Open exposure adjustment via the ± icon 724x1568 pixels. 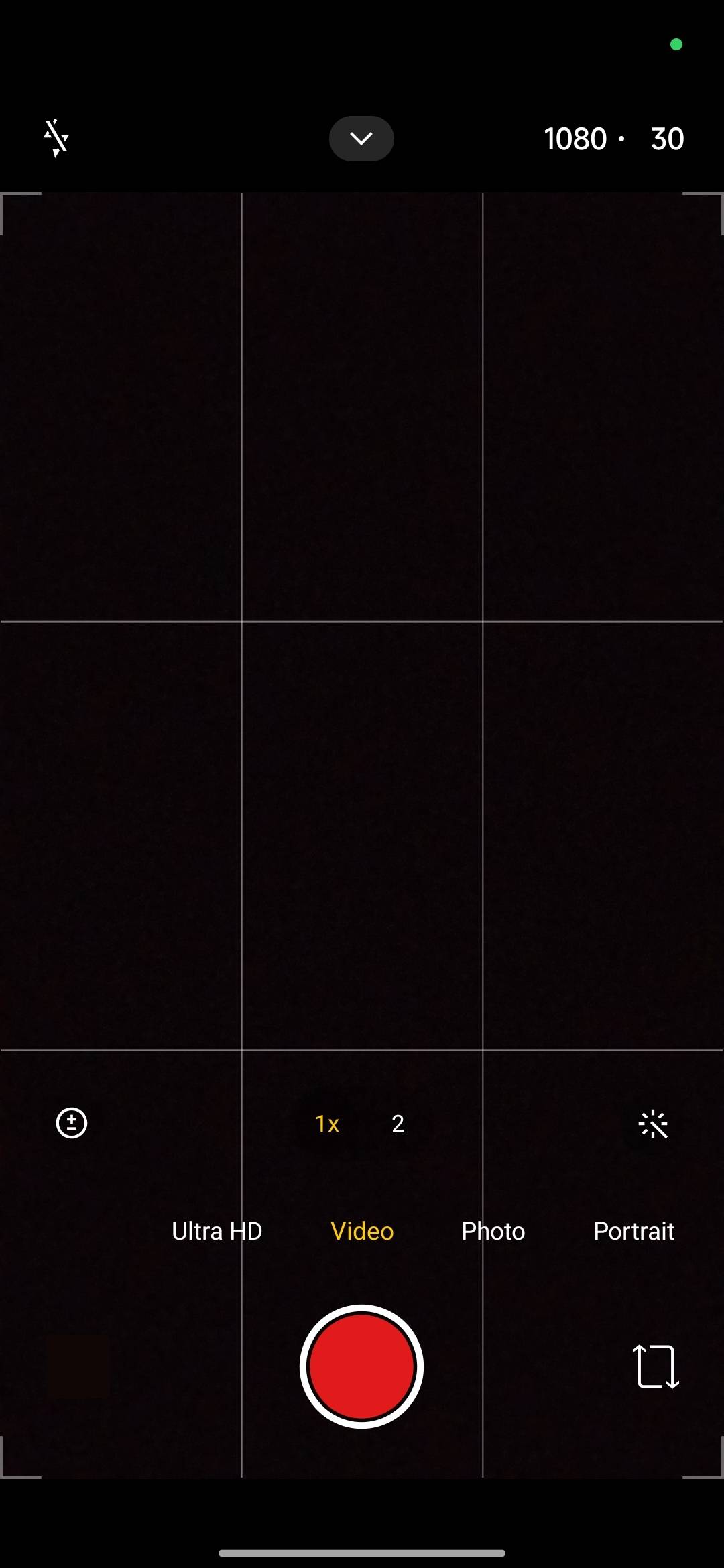click(x=71, y=1123)
